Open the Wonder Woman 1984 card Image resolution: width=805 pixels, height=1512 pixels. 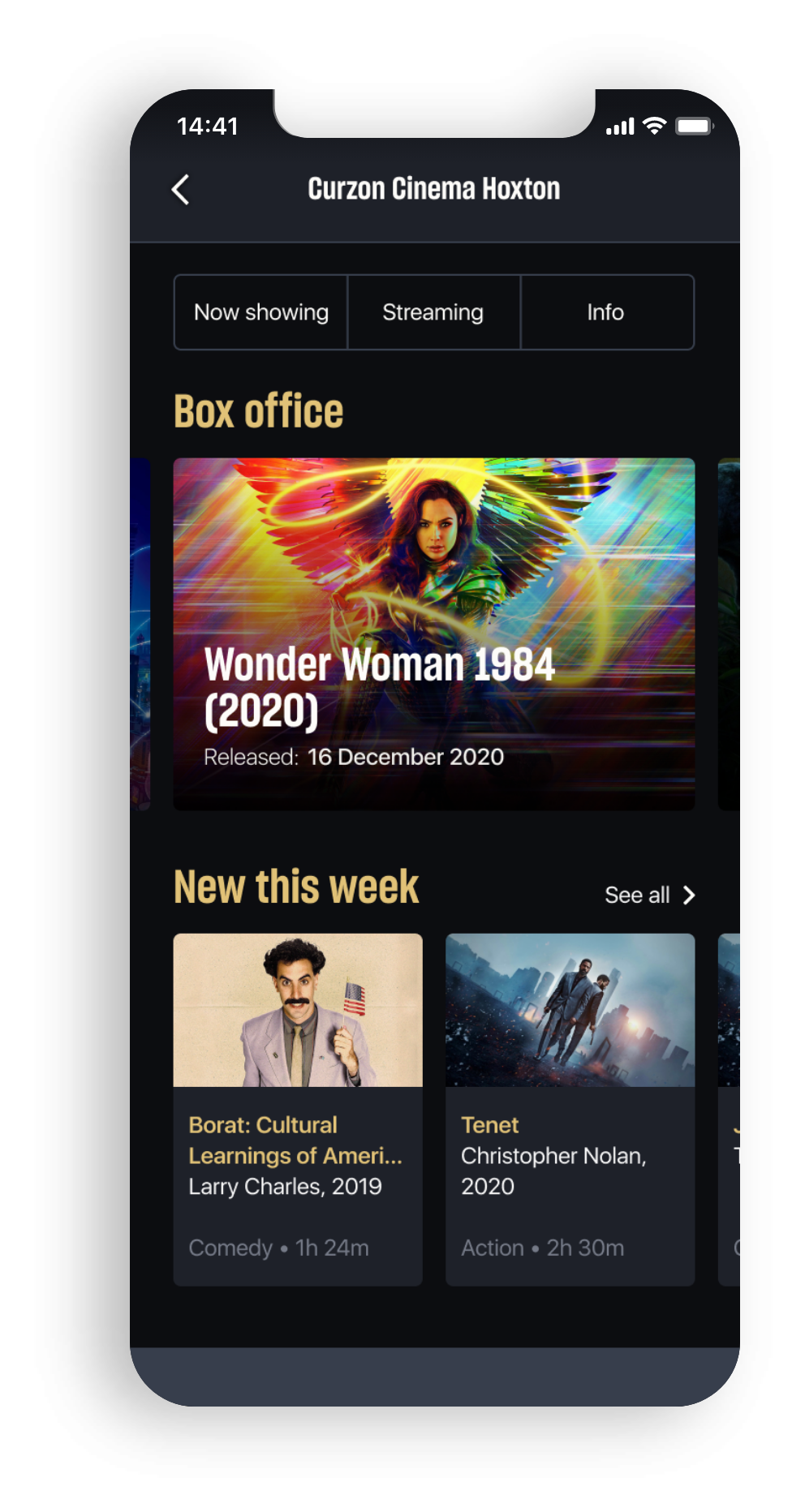(433, 634)
